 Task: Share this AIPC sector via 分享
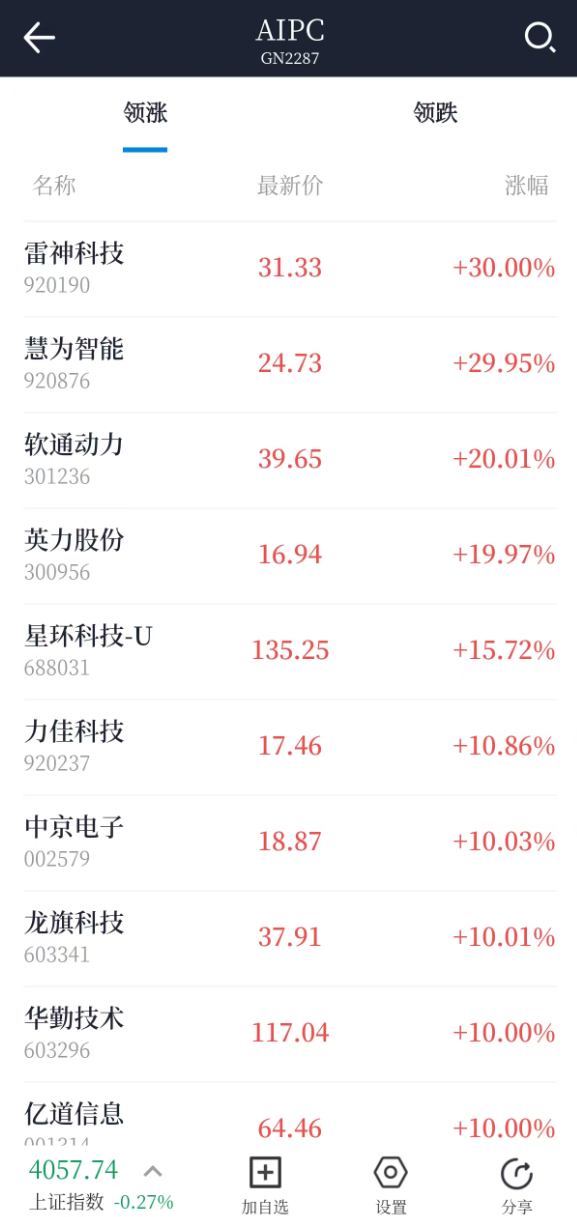coord(517,1185)
